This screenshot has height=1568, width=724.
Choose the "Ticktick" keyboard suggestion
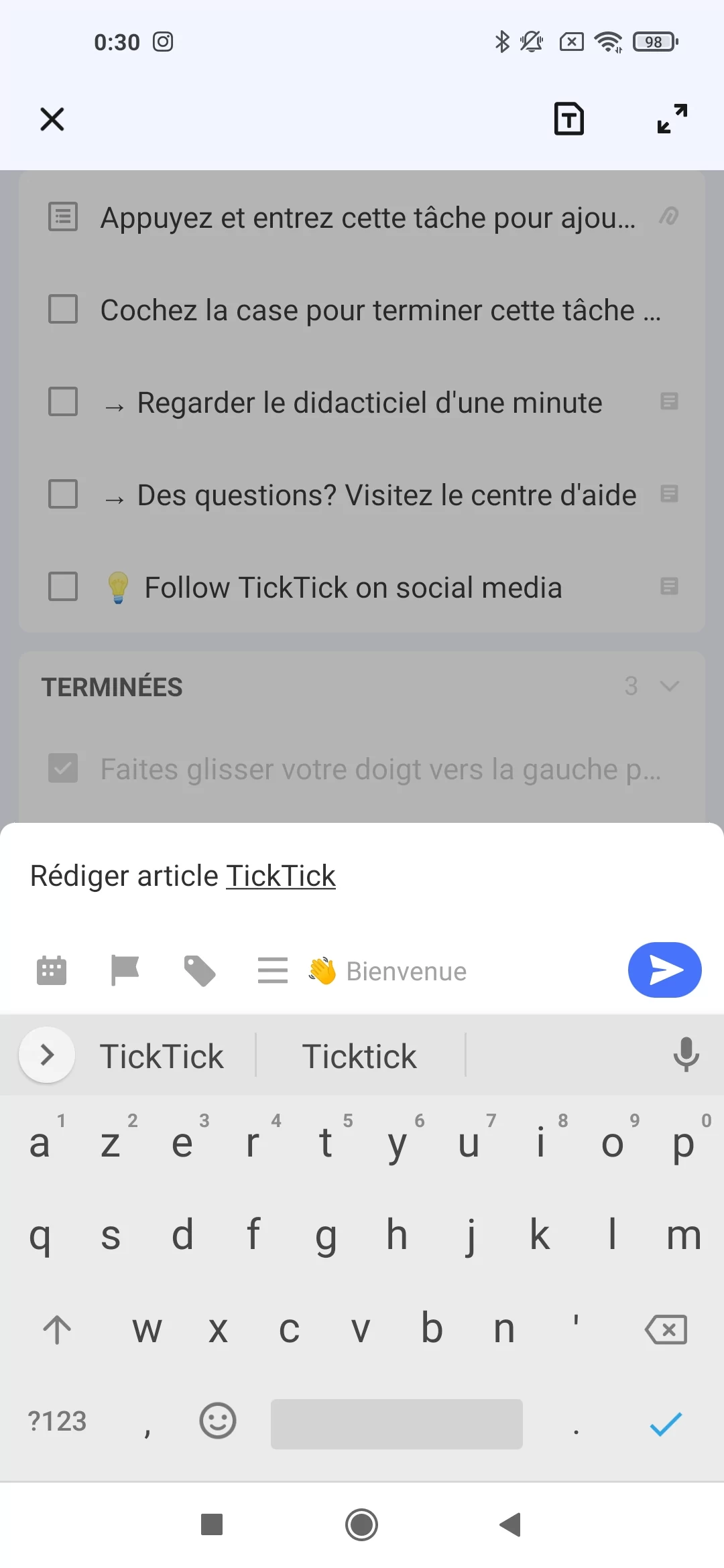pos(359,1056)
